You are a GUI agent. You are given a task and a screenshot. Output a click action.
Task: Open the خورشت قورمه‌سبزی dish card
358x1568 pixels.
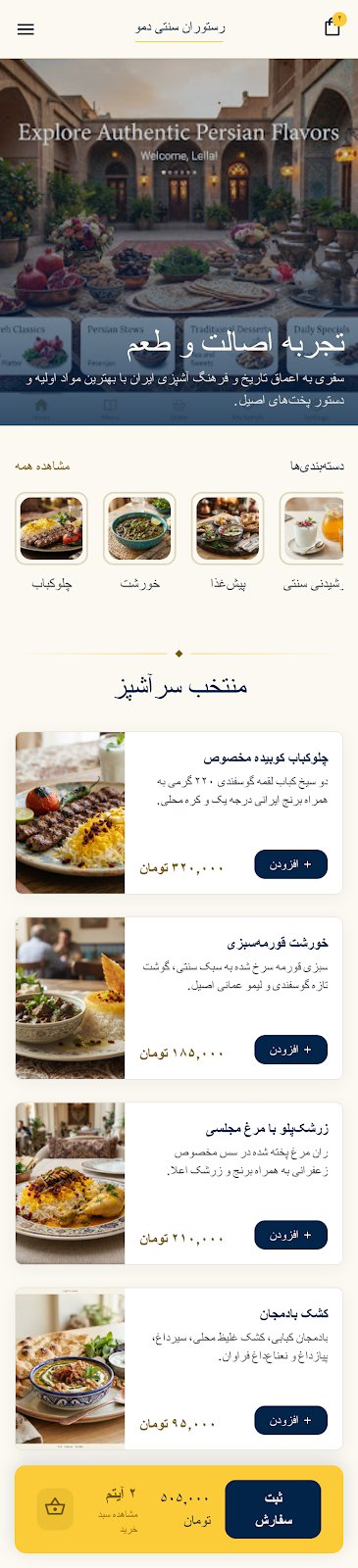click(179, 998)
